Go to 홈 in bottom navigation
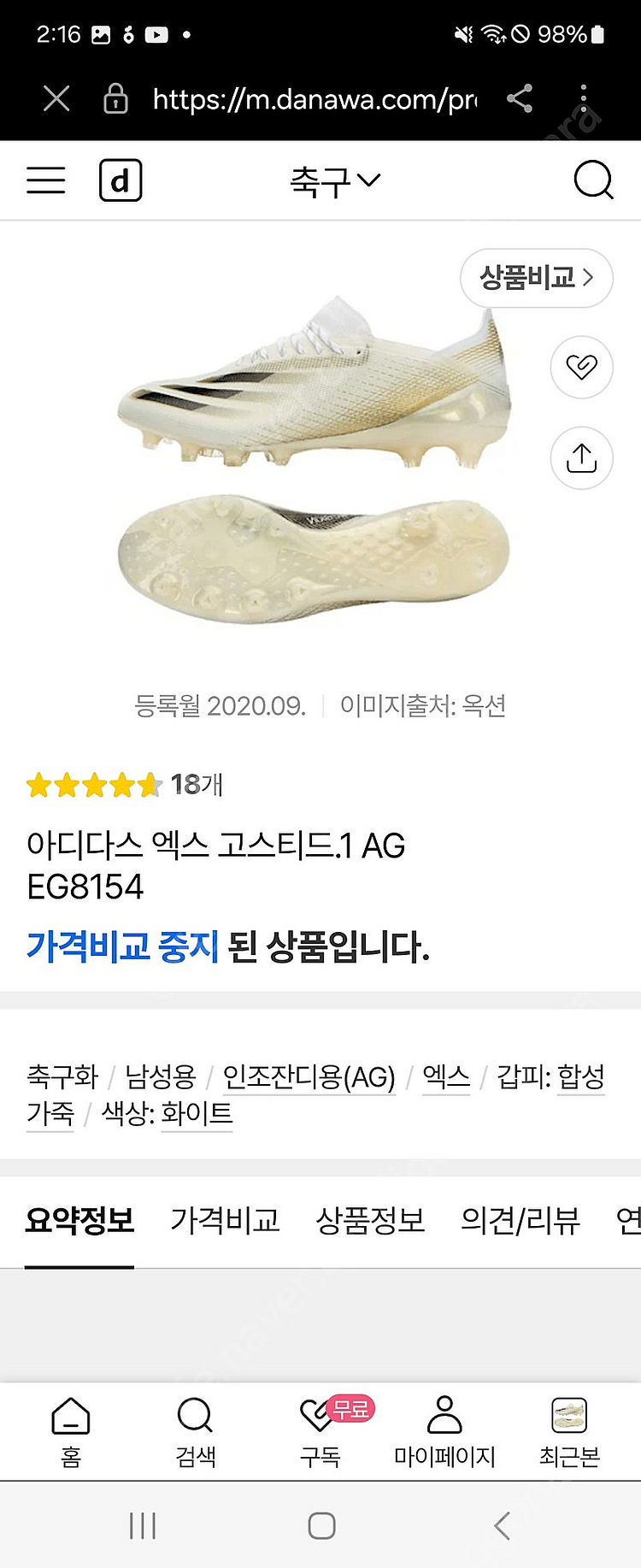The image size is (641, 1568). 71,1432
